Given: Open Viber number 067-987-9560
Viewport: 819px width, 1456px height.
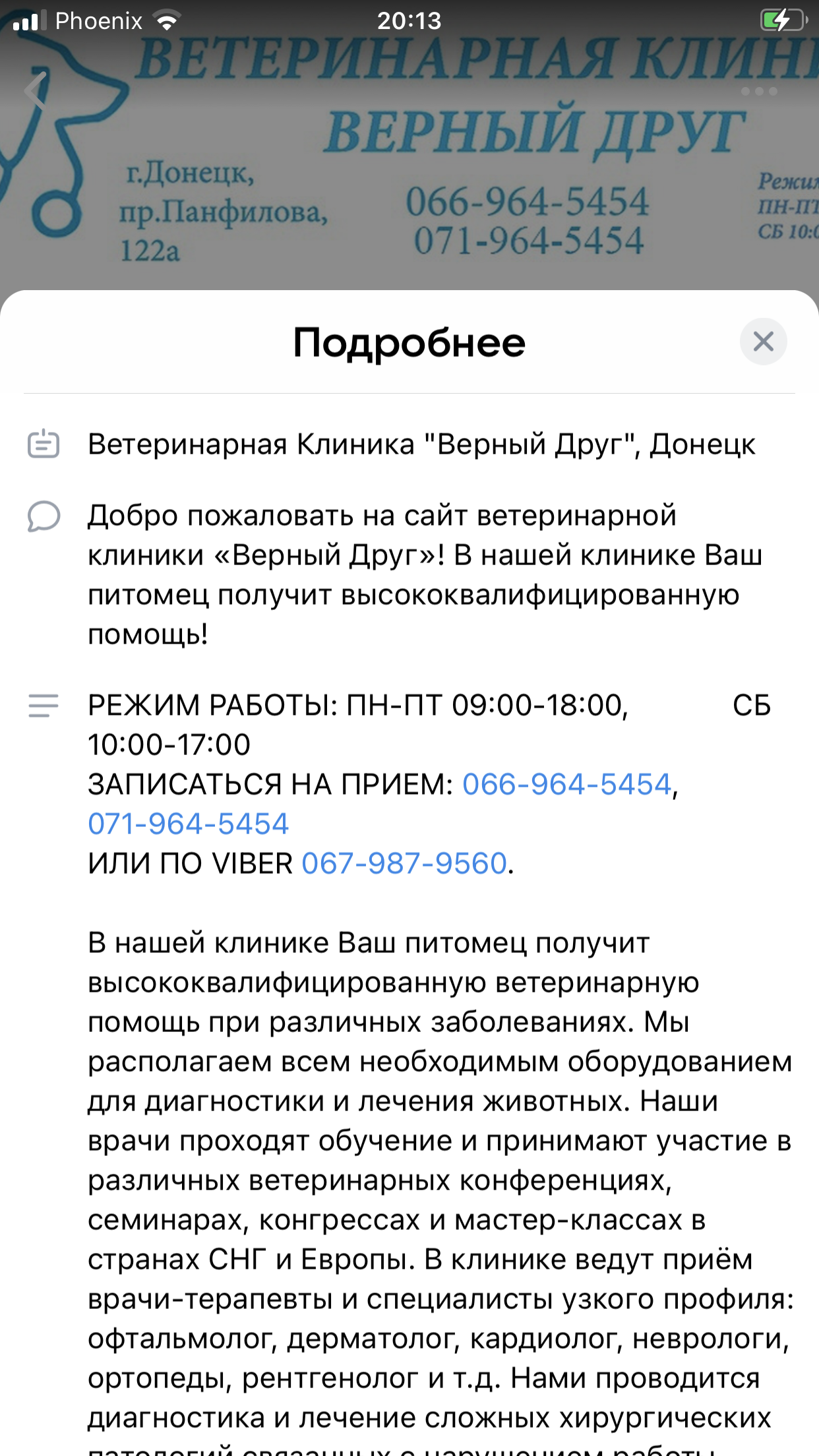Looking at the screenshot, I should pyautogui.click(x=404, y=863).
